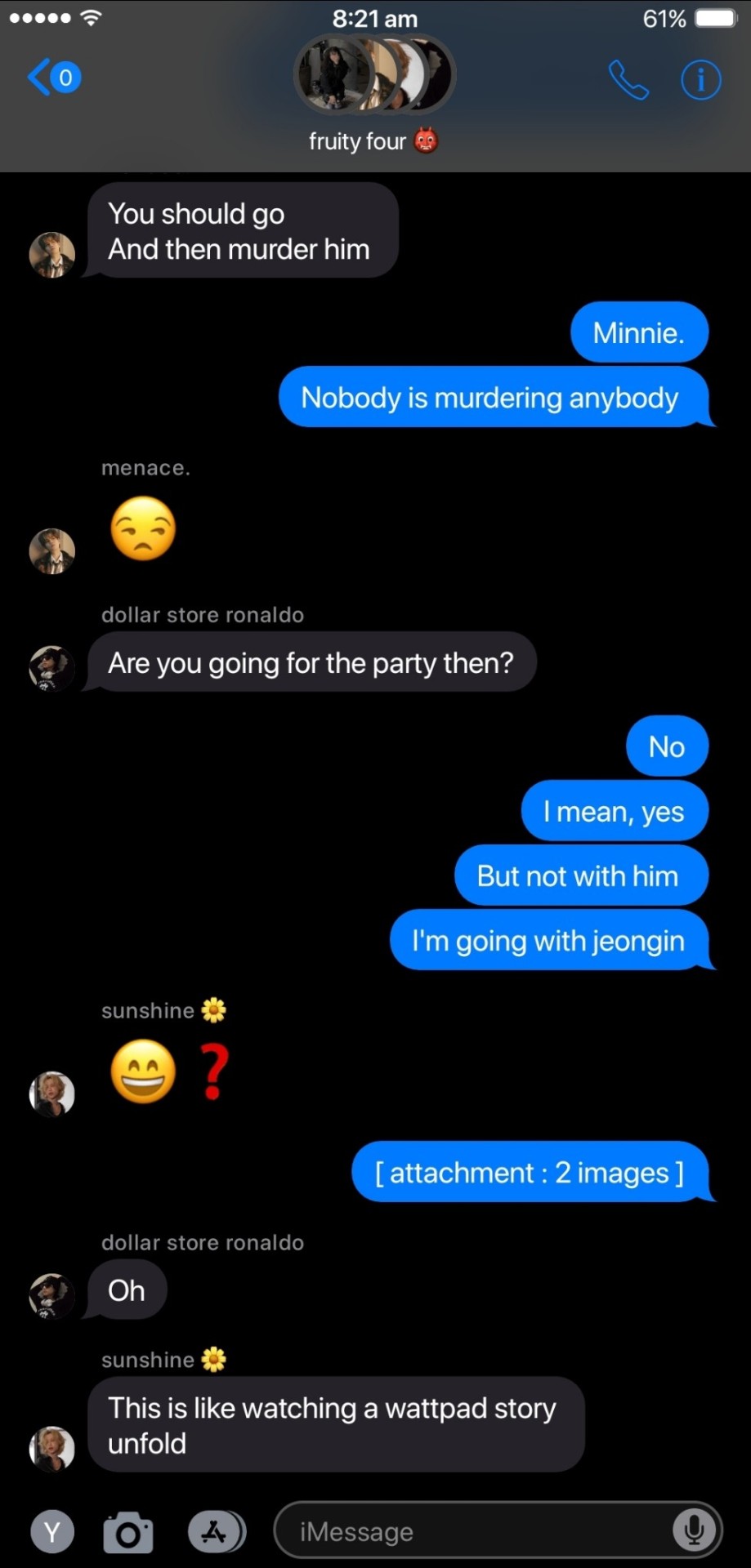Start a call with fruity four

(628, 80)
